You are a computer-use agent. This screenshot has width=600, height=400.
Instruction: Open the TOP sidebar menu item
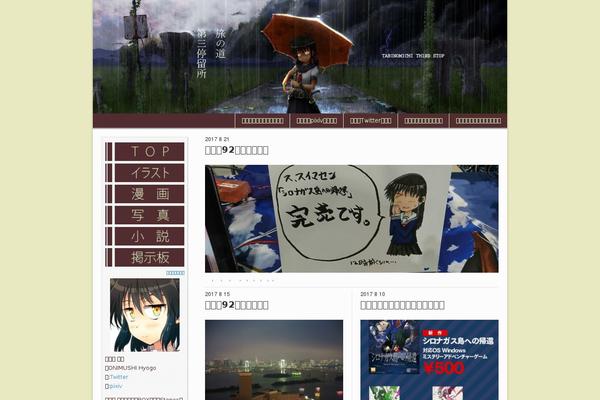[148, 152]
